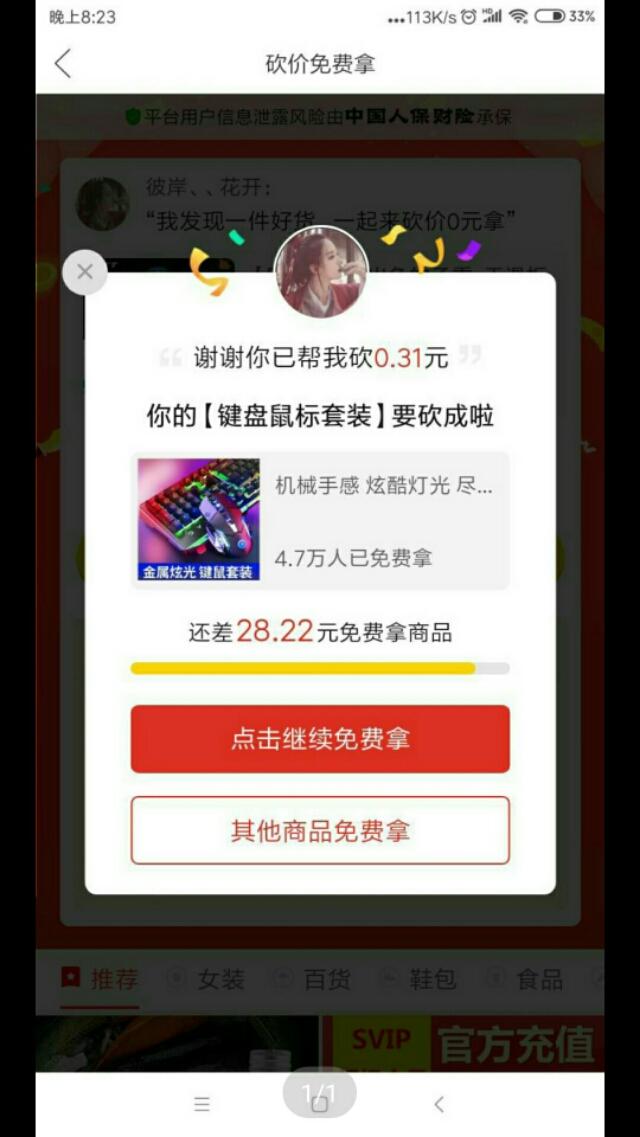Open the 键盘鼠标套装 product card
Viewport: 640px width, 1137px height.
click(x=320, y=521)
